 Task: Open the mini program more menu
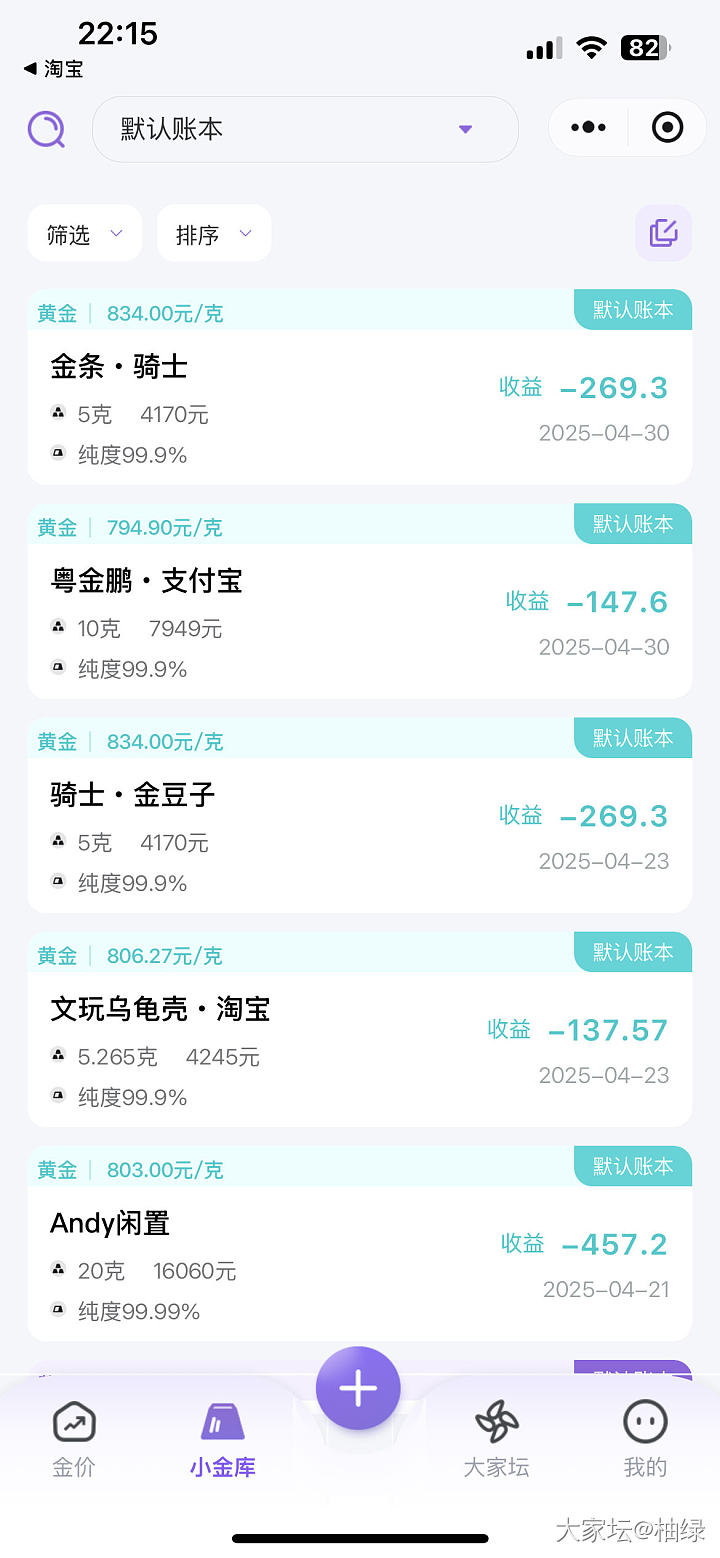[x=588, y=128]
